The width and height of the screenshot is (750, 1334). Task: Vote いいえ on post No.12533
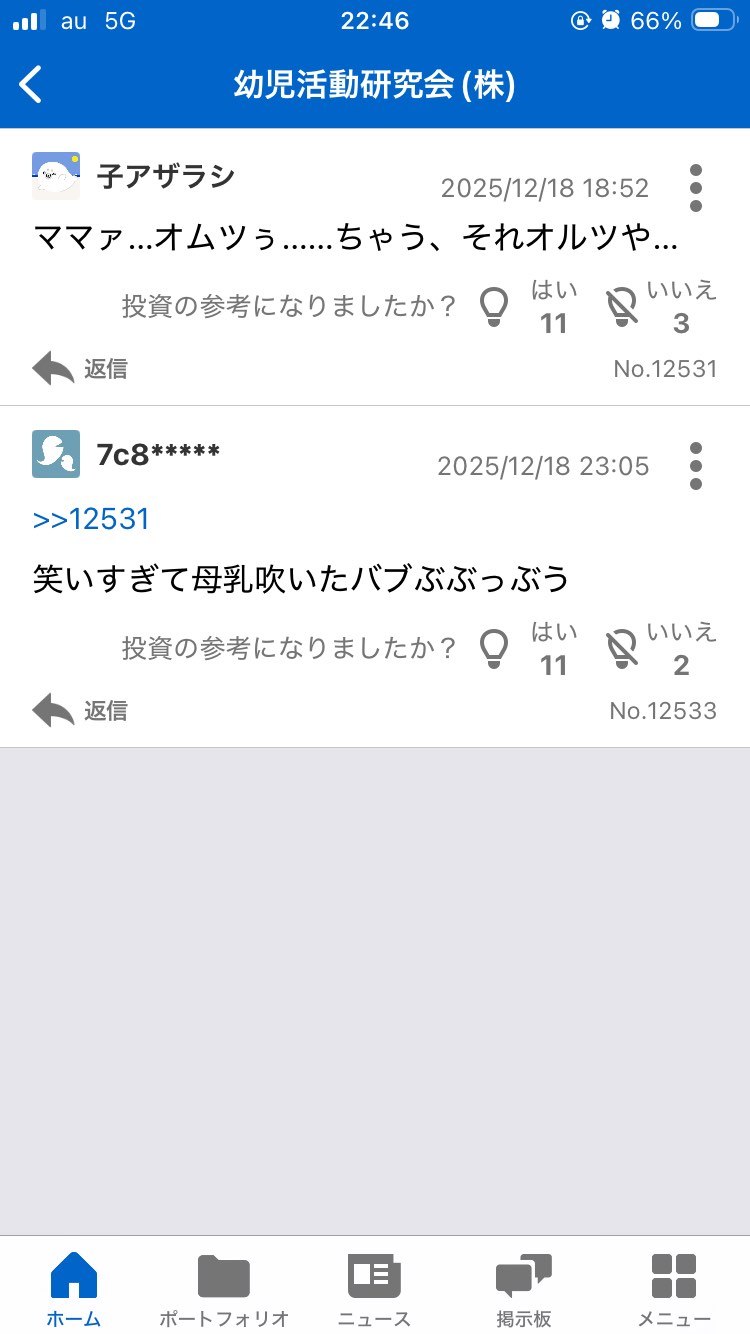point(623,648)
